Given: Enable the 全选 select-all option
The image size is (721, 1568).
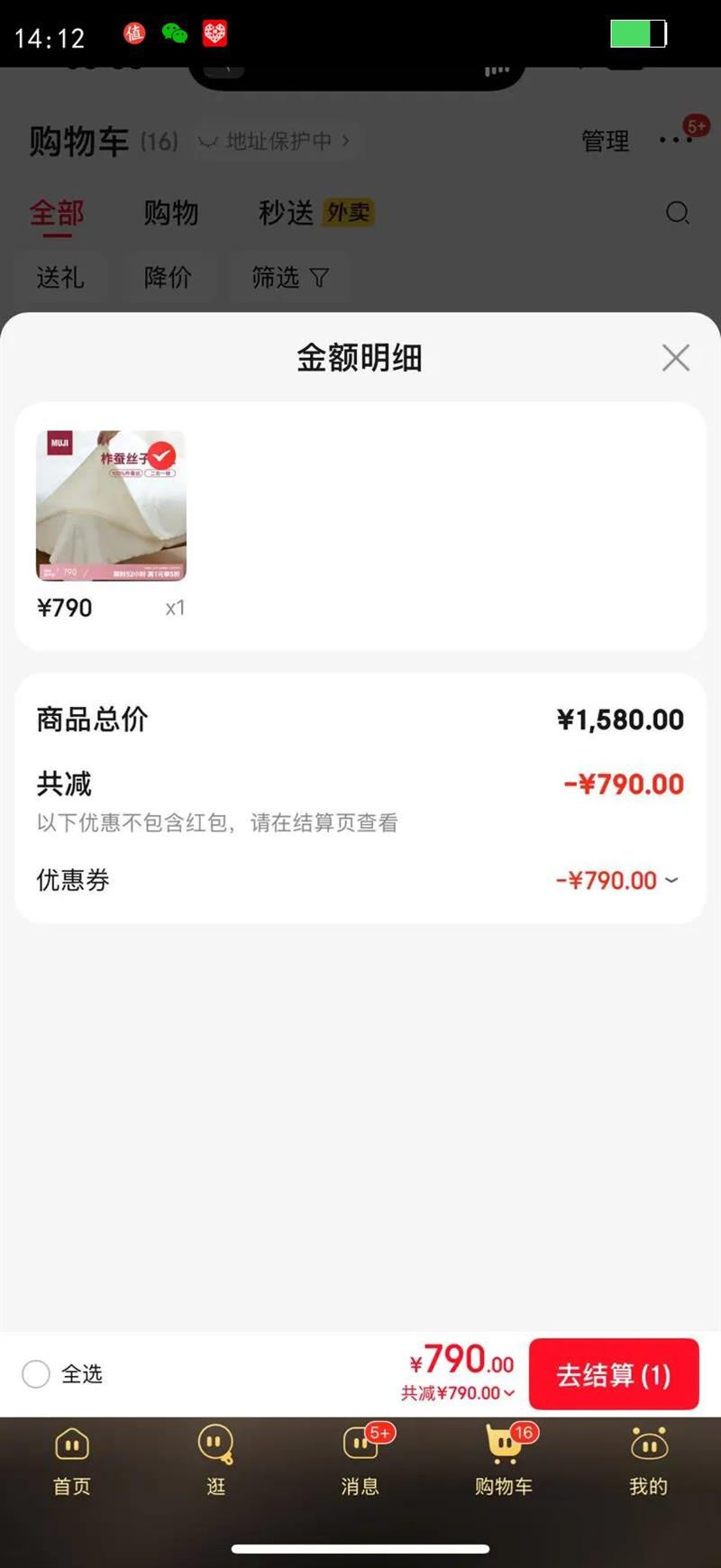Looking at the screenshot, I should coord(36,1374).
